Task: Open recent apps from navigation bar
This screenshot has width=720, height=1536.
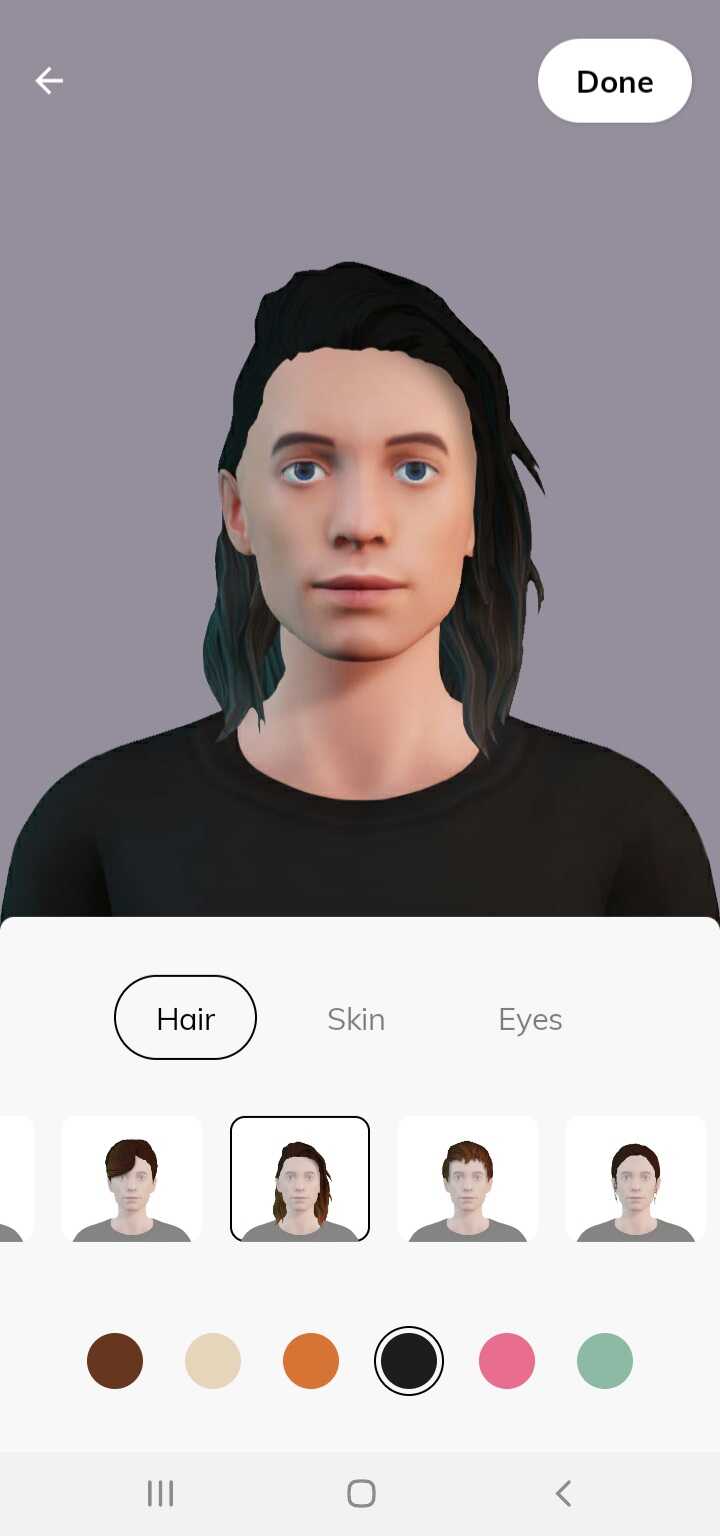Action: tap(160, 1494)
